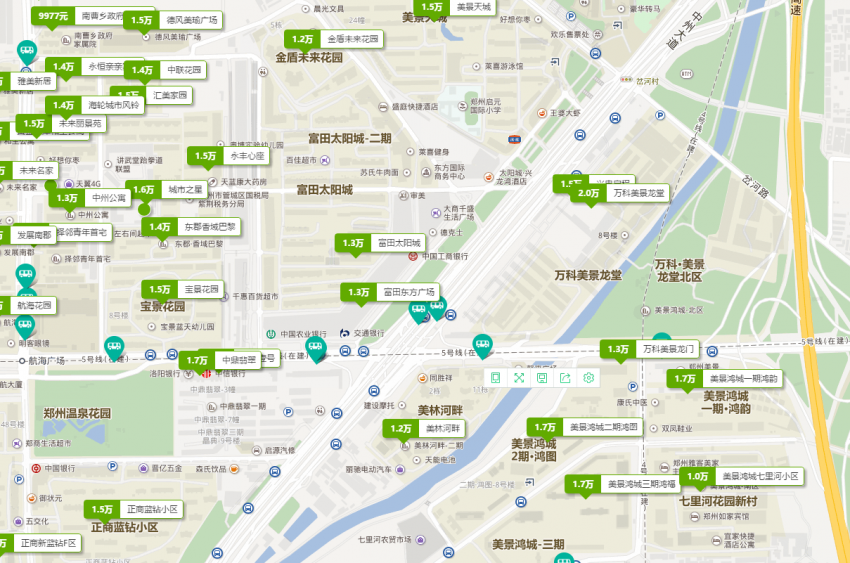Open 德风美瑜广场 1.5万 marker
Screen dimensions: 850x563
point(173,20)
